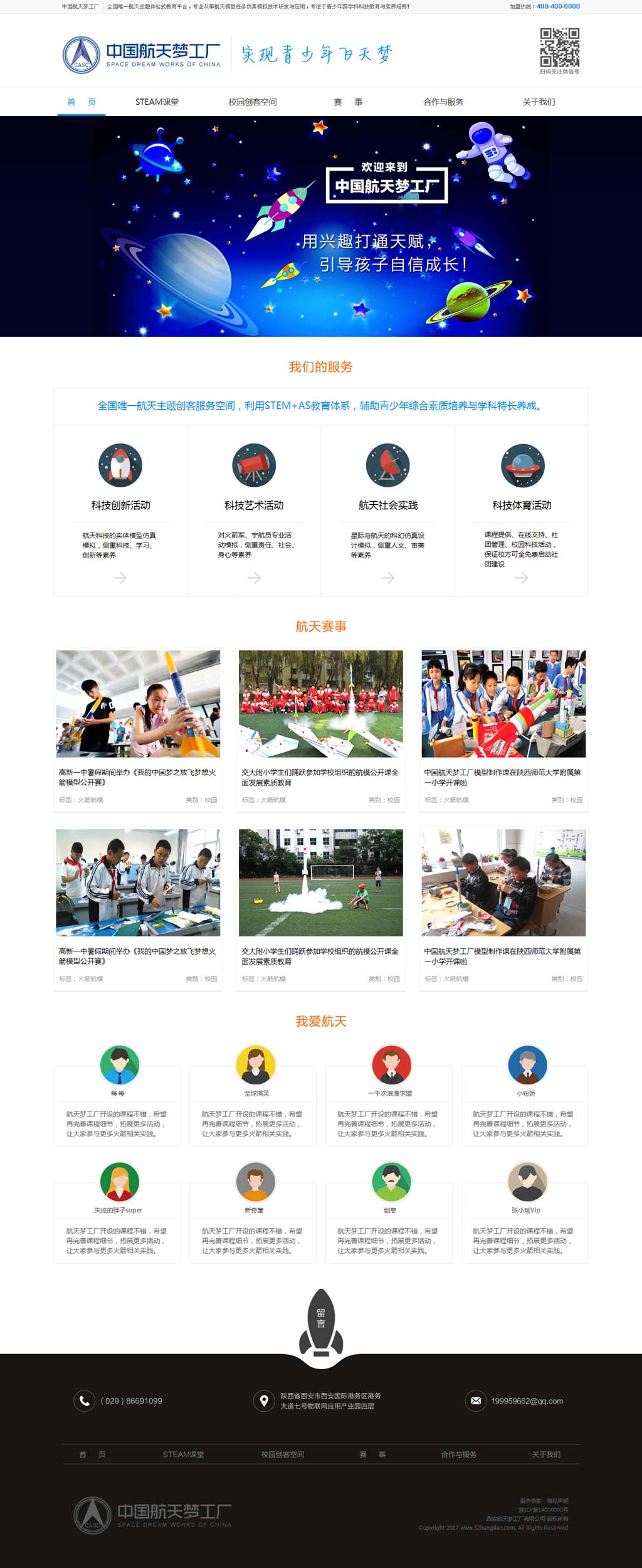
Task: Open the 航天社会实践 service card
Action: pos(387,505)
